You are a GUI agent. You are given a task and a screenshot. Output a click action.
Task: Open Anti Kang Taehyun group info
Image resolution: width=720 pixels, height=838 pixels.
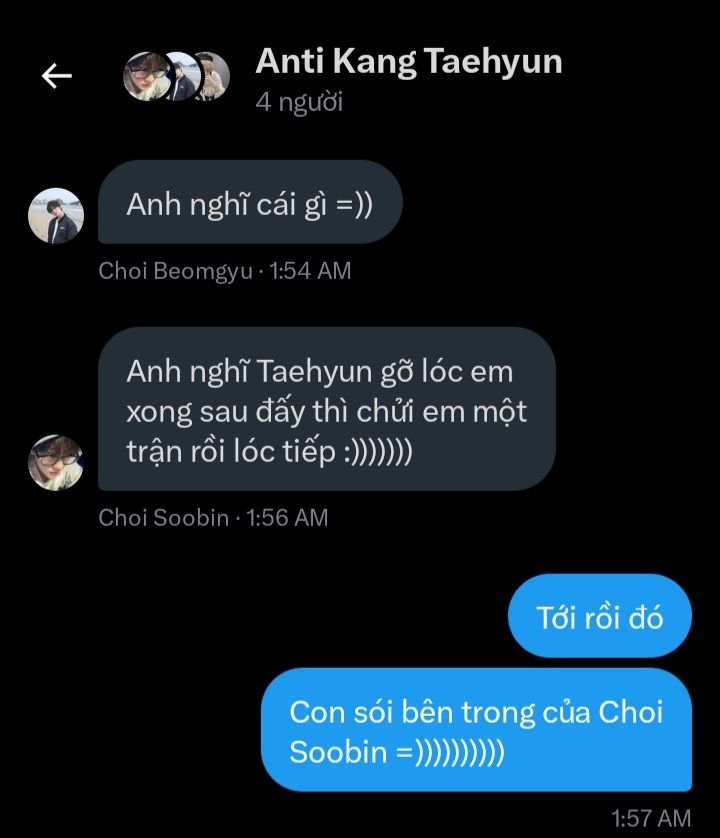[x=408, y=62]
